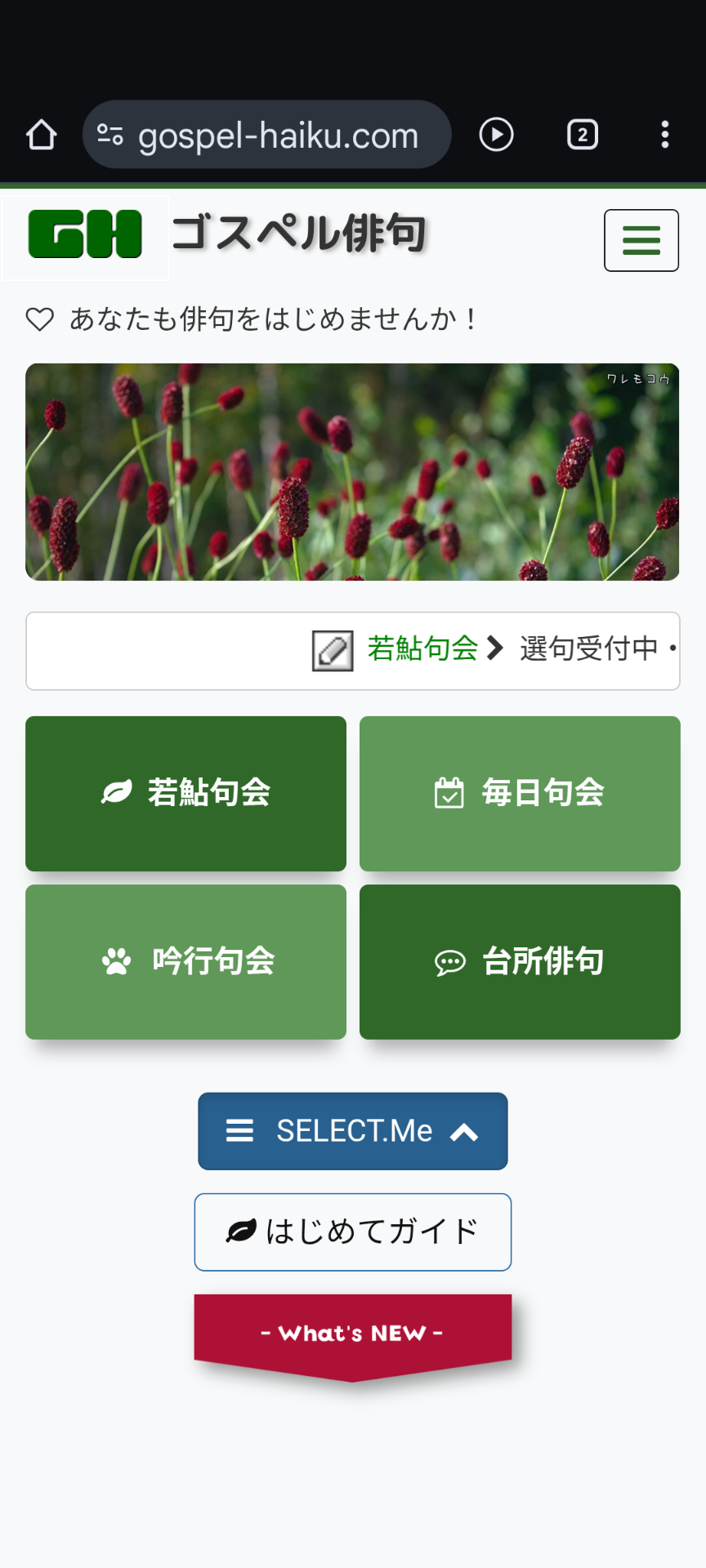This screenshot has width=706, height=1568.
Task: Open the green 若鮎句会 tile
Action: pos(185,793)
